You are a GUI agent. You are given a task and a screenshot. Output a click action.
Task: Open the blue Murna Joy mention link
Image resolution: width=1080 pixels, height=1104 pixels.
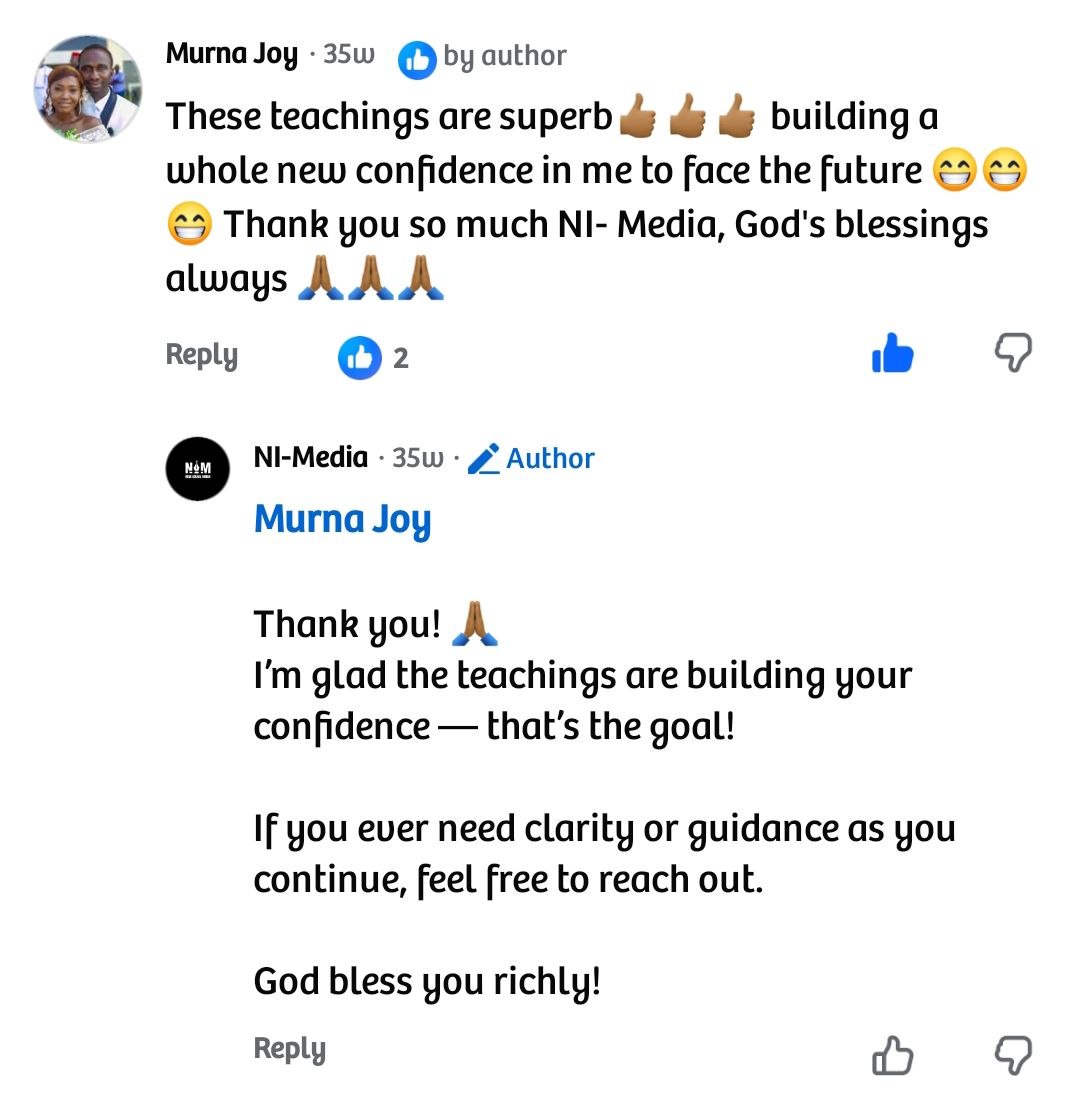point(342,520)
